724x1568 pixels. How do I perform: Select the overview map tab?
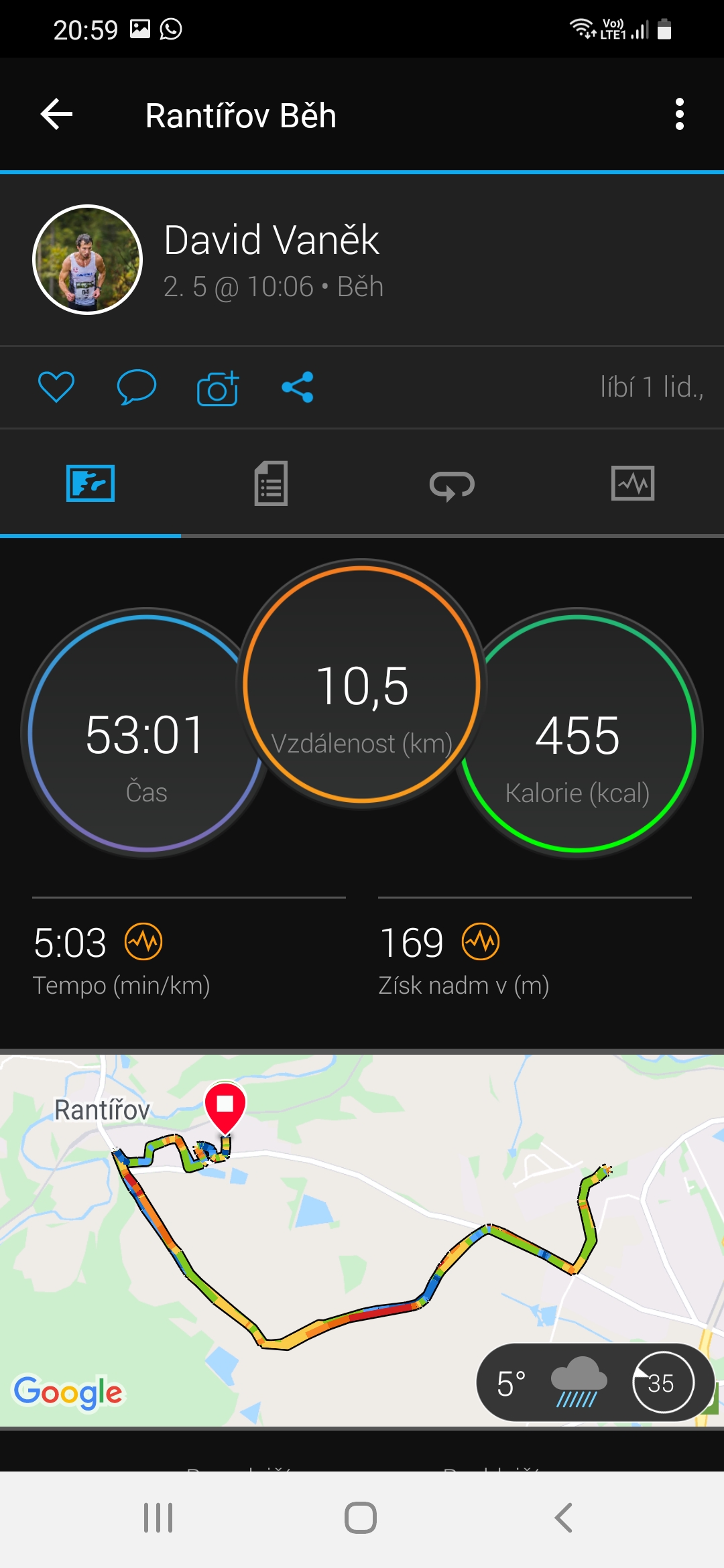(90, 483)
